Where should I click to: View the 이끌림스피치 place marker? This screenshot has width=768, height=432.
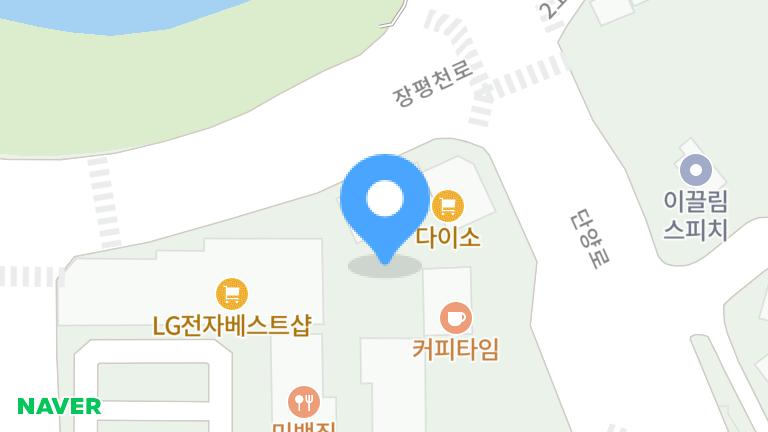[x=695, y=170]
